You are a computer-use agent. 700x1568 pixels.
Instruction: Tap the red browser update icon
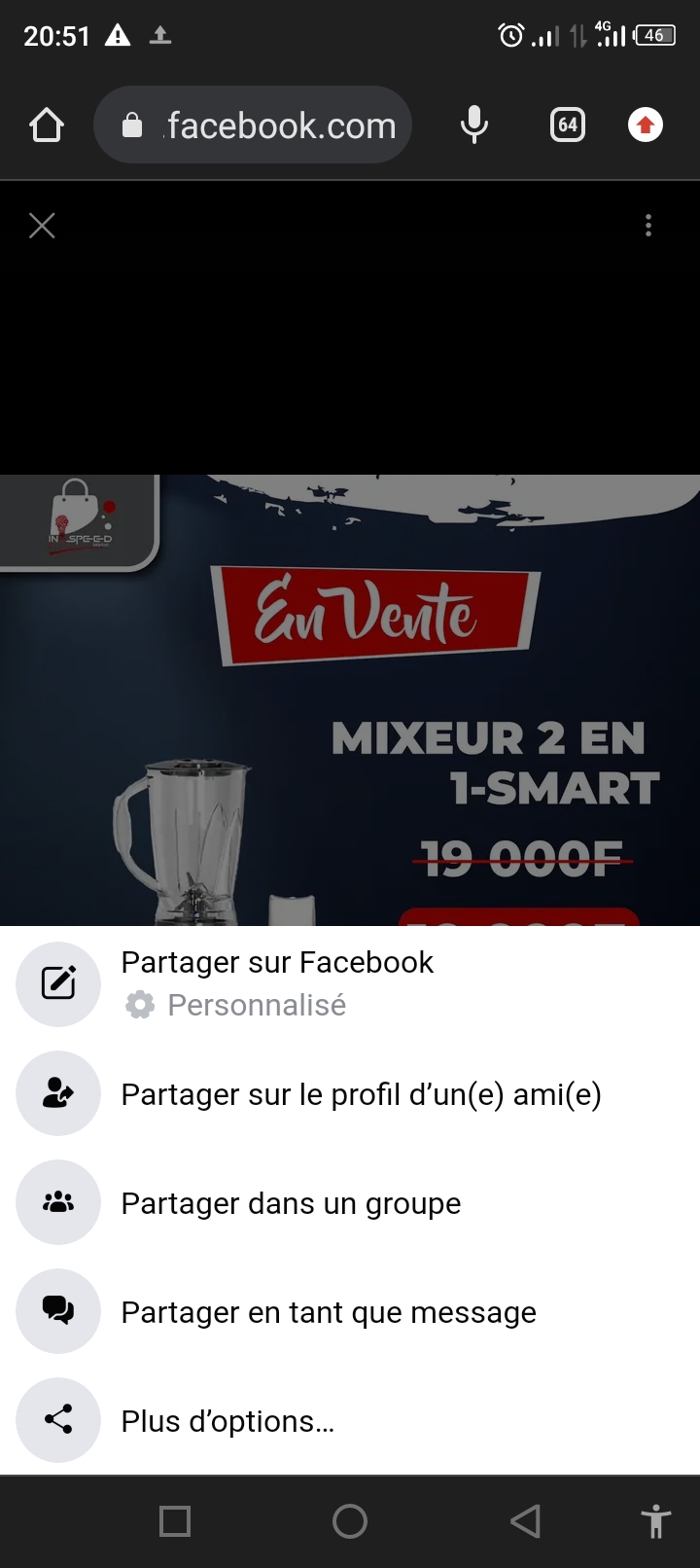coord(646,125)
